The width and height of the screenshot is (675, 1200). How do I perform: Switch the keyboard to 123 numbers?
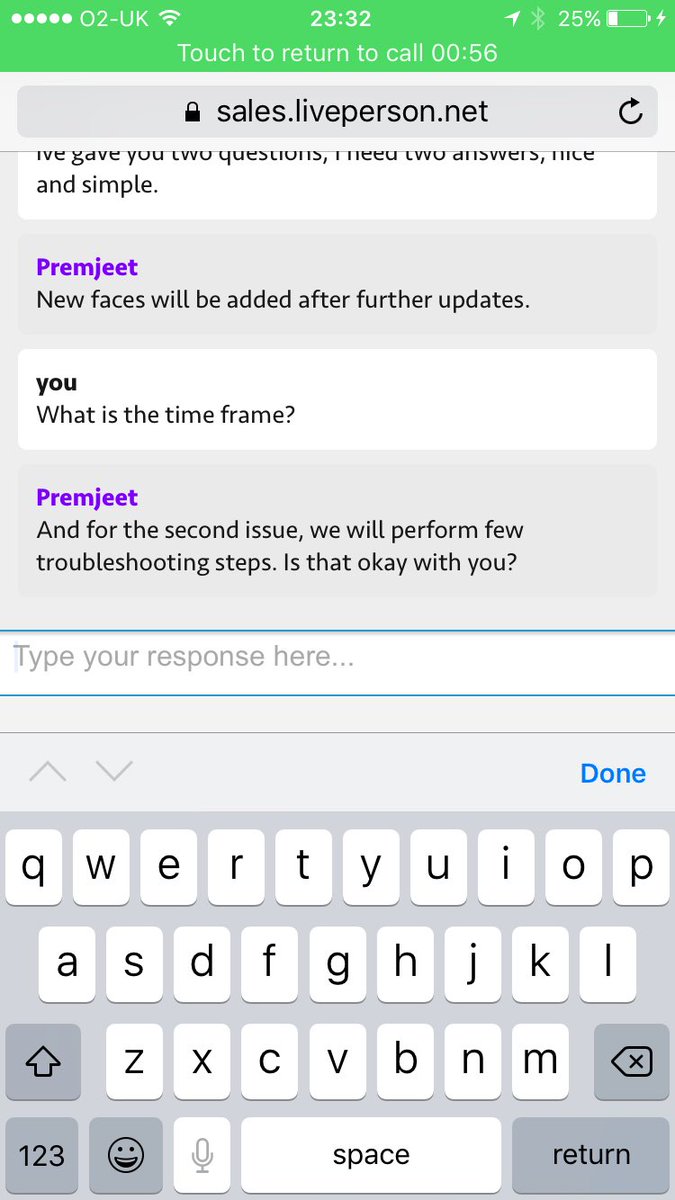(42, 1155)
